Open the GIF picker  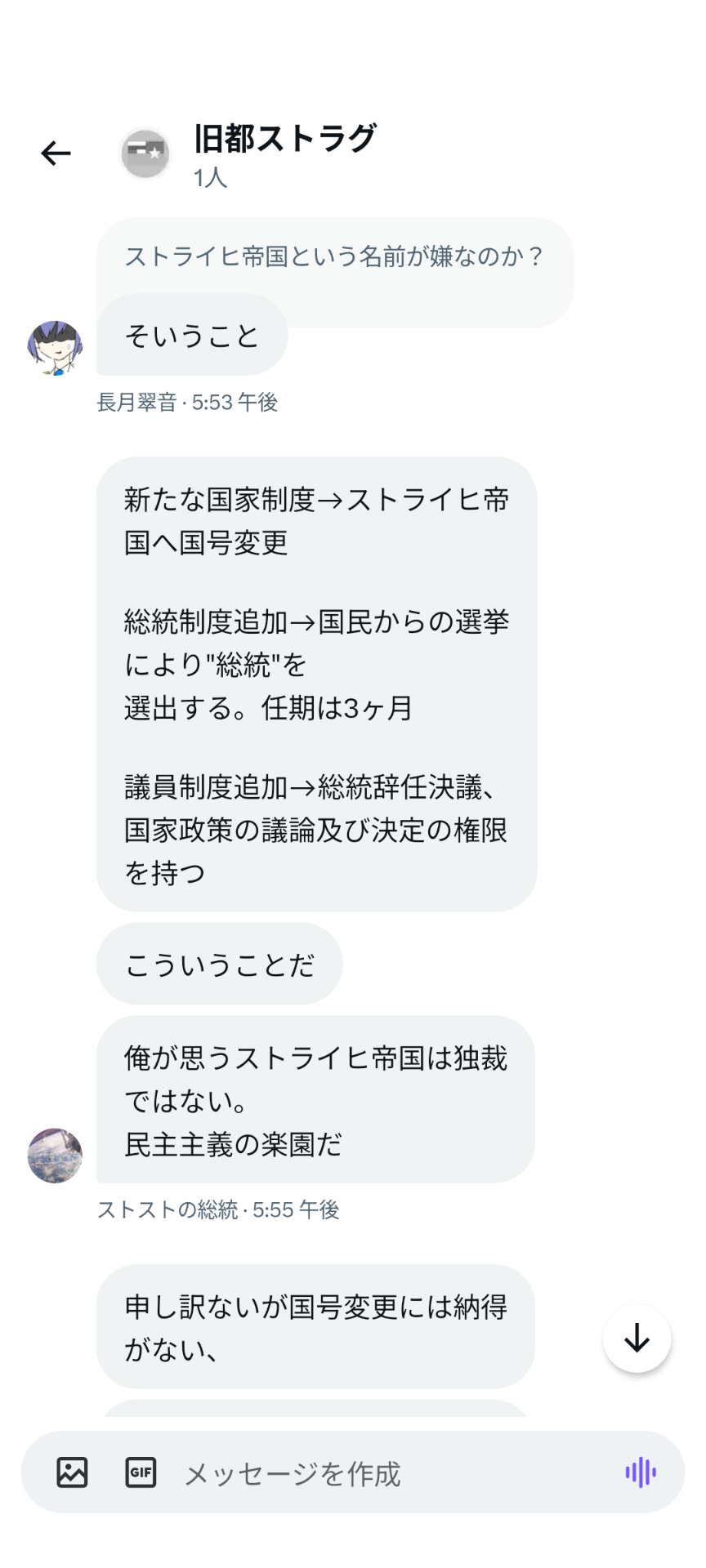tap(141, 1472)
